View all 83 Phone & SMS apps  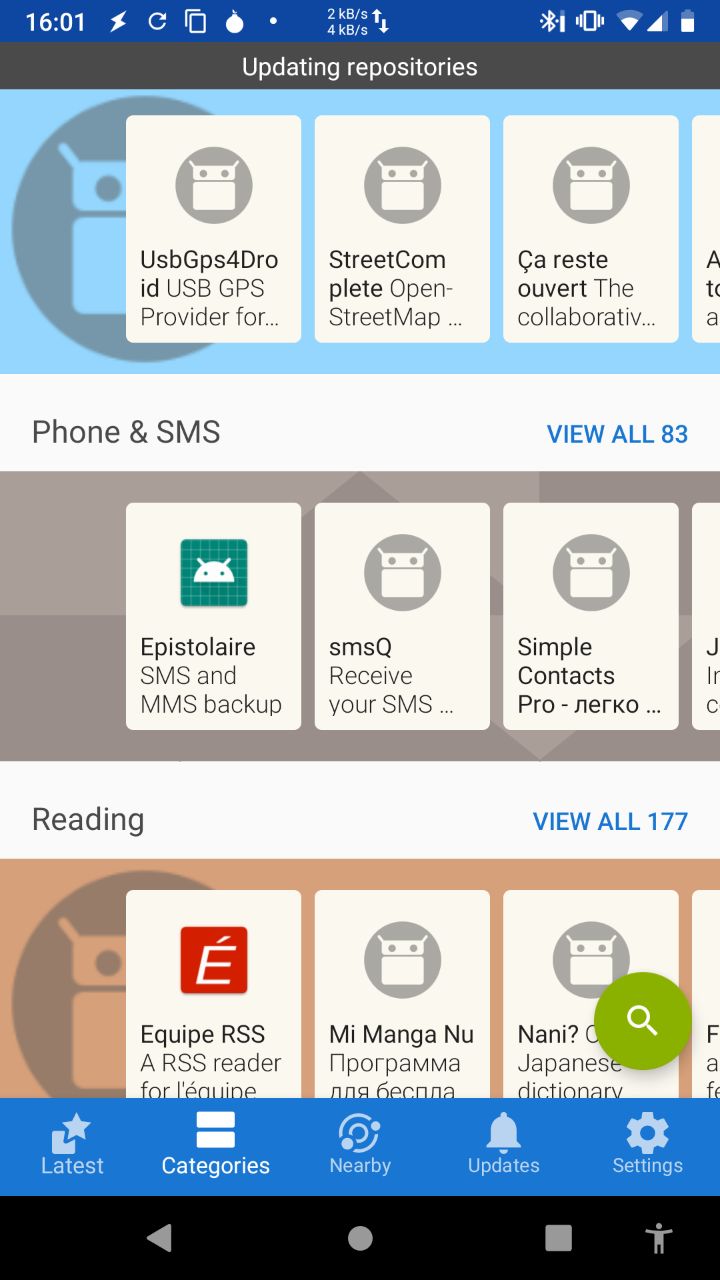tap(617, 434)
